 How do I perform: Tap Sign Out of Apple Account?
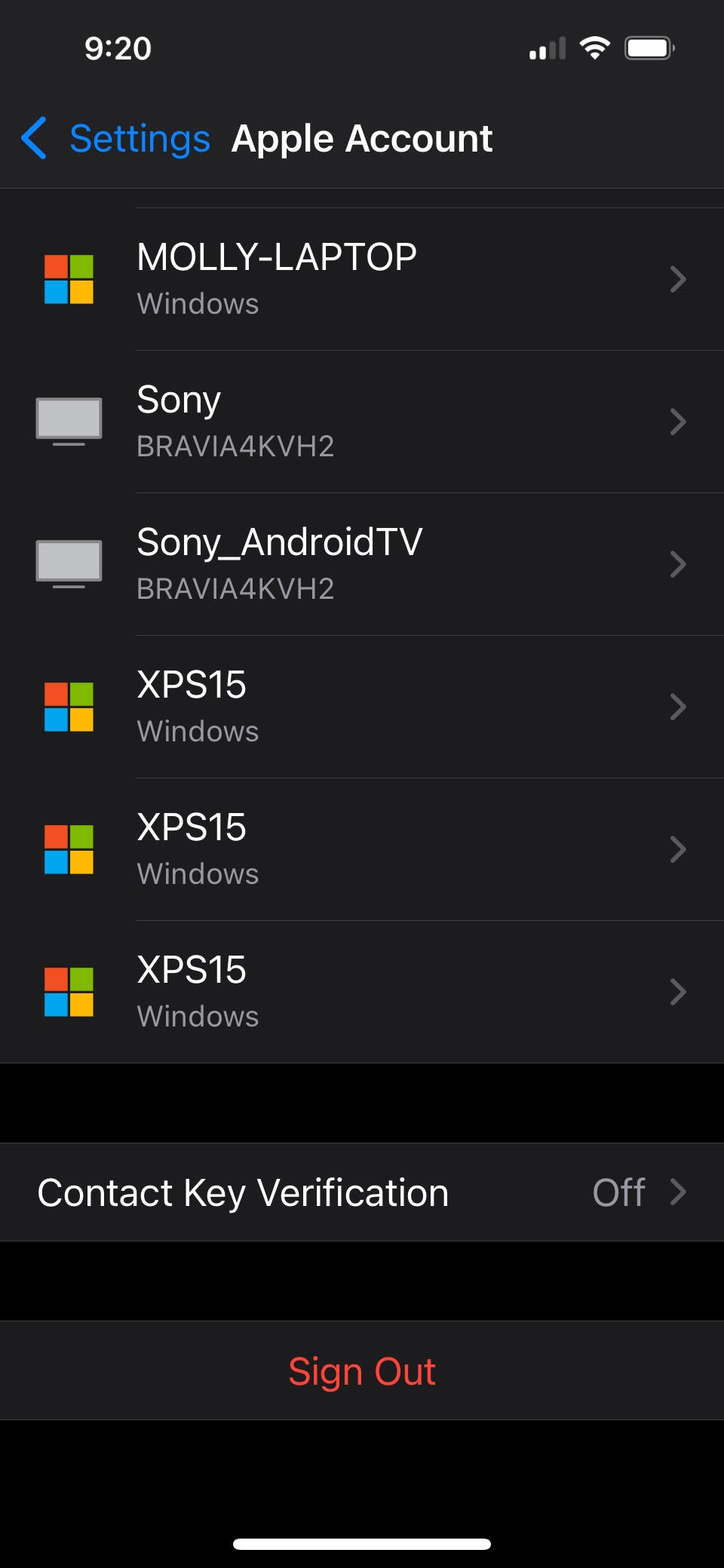(362, 1371)
